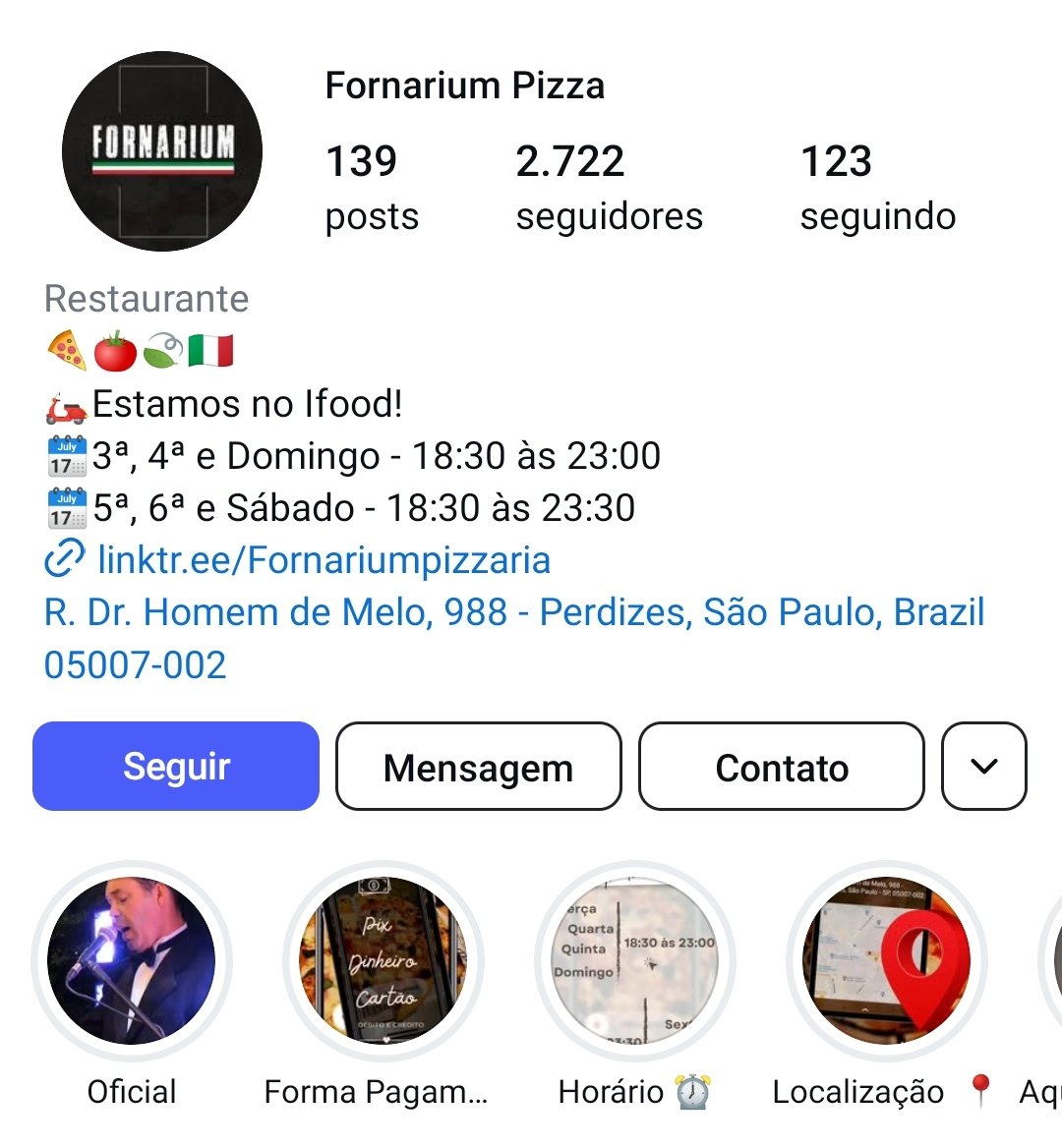View the Oficial story highlight

[x=132, y=961]
